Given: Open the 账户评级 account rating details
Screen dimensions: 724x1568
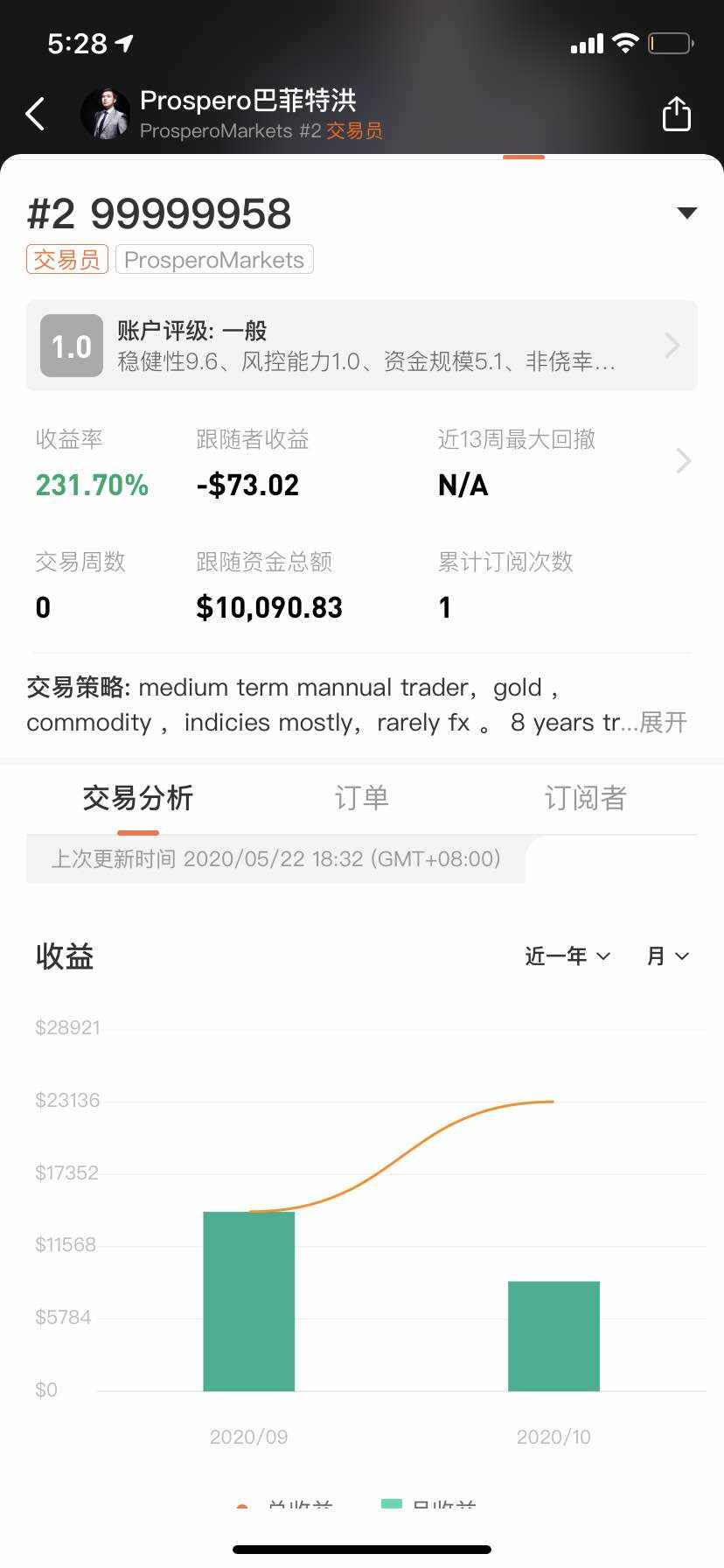Looking at the screenshot, I should coord(362,346).
